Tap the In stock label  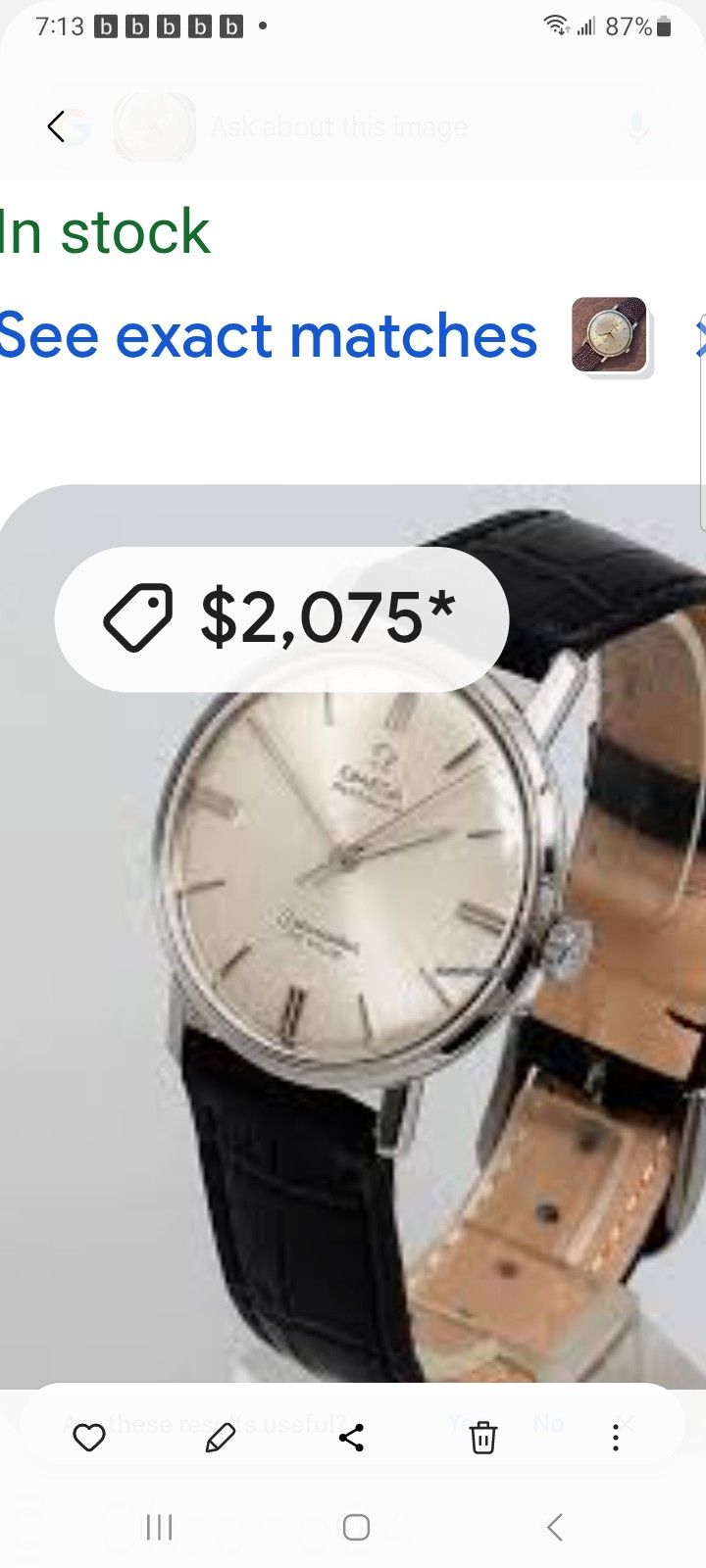[x=103, y=230]
